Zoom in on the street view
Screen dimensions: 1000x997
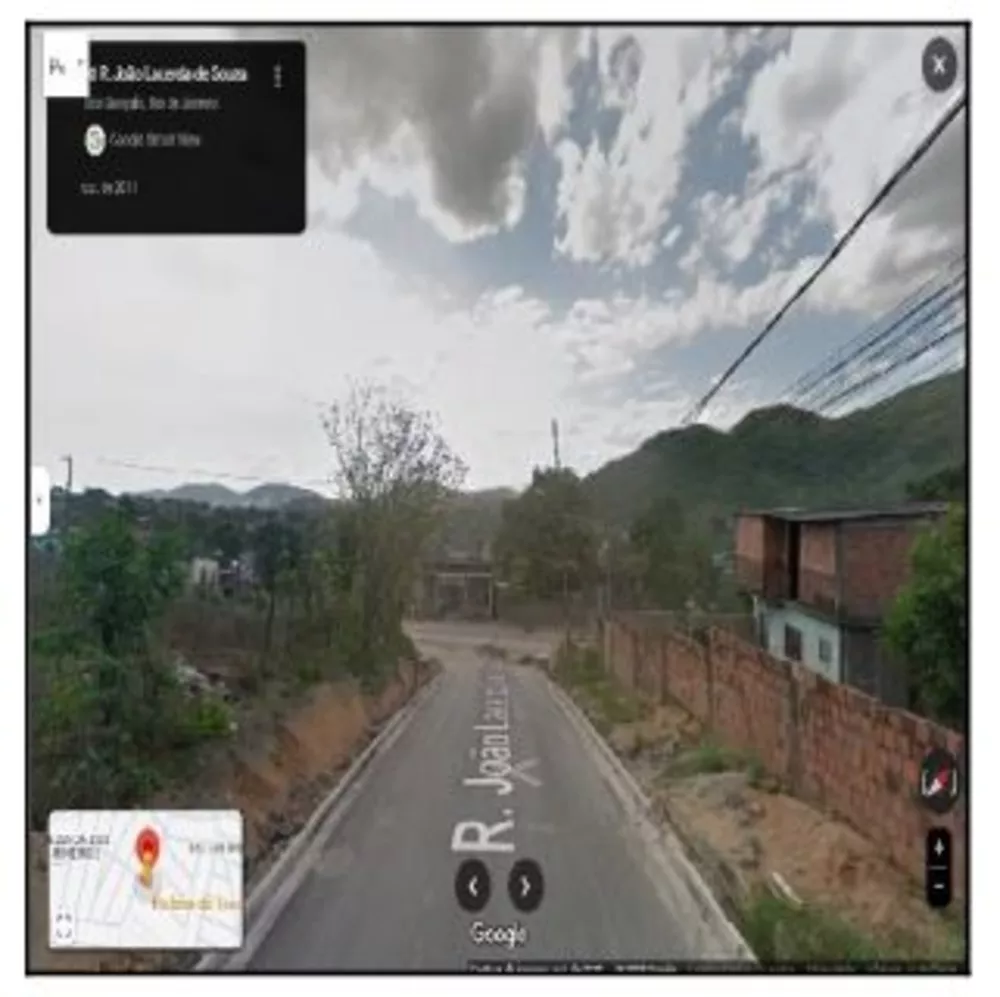click(938, 848)
